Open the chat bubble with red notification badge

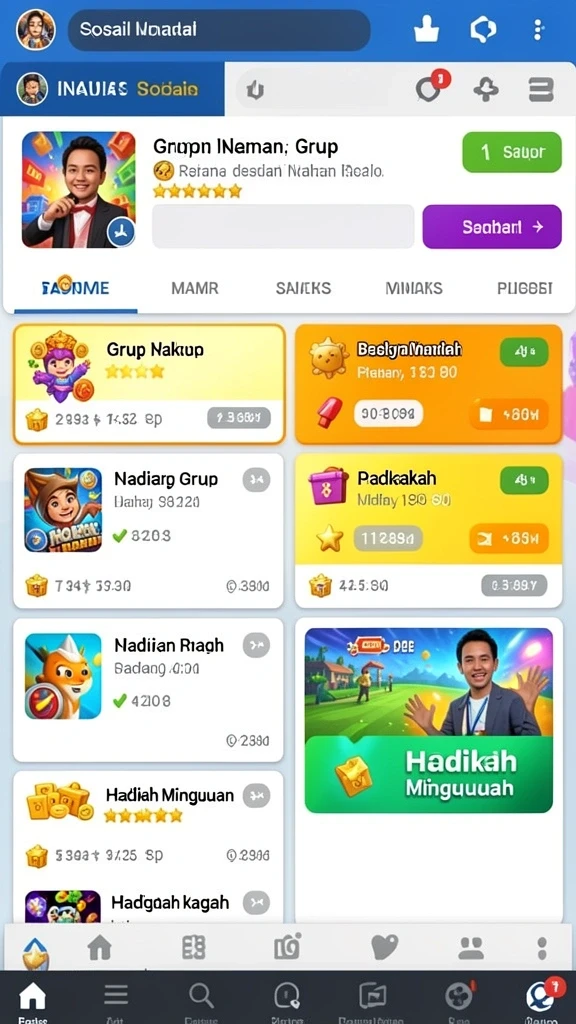(431, 88)
